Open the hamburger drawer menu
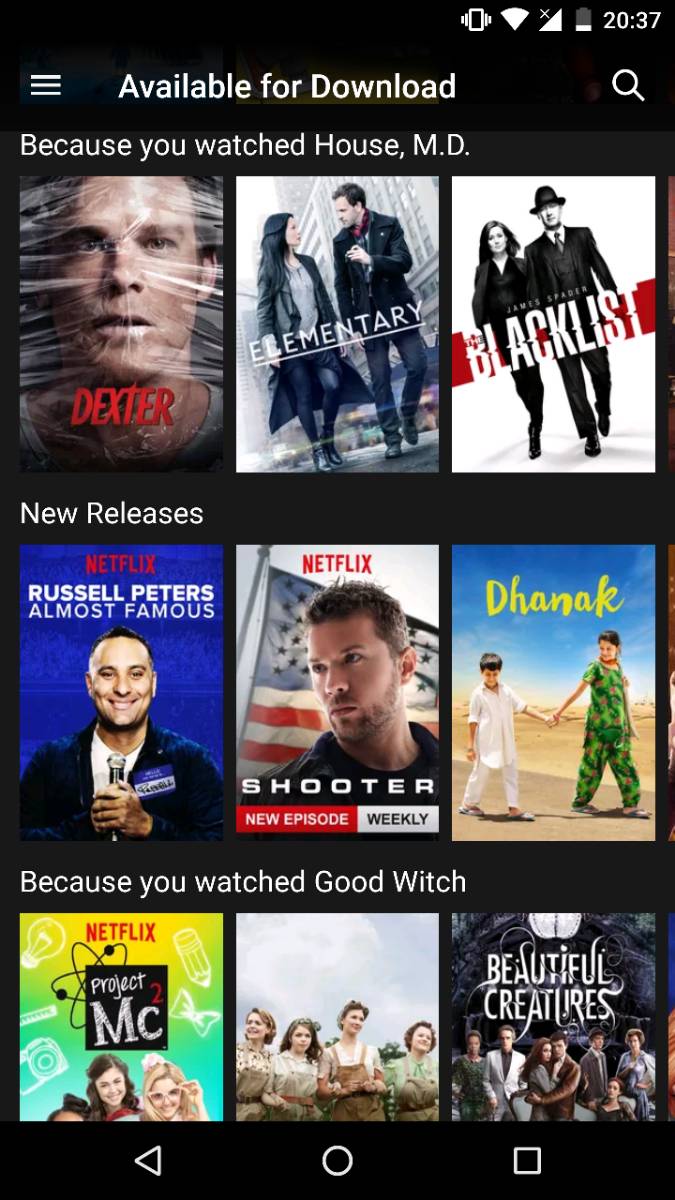The width and height of the screenshot is (675, 1200). coord(46,86)
